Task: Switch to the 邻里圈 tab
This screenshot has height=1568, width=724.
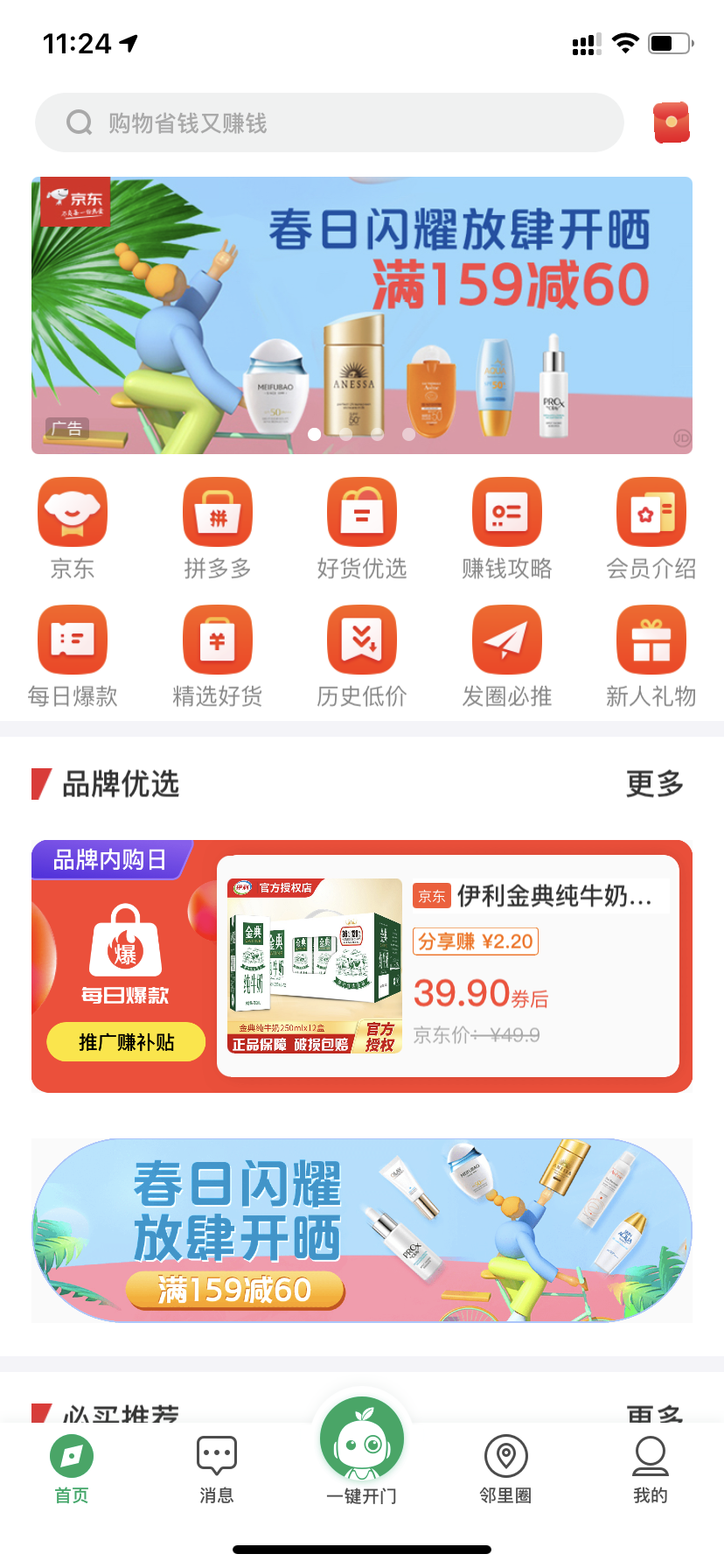Action: pyautogui.click(x=505, y=1470)
